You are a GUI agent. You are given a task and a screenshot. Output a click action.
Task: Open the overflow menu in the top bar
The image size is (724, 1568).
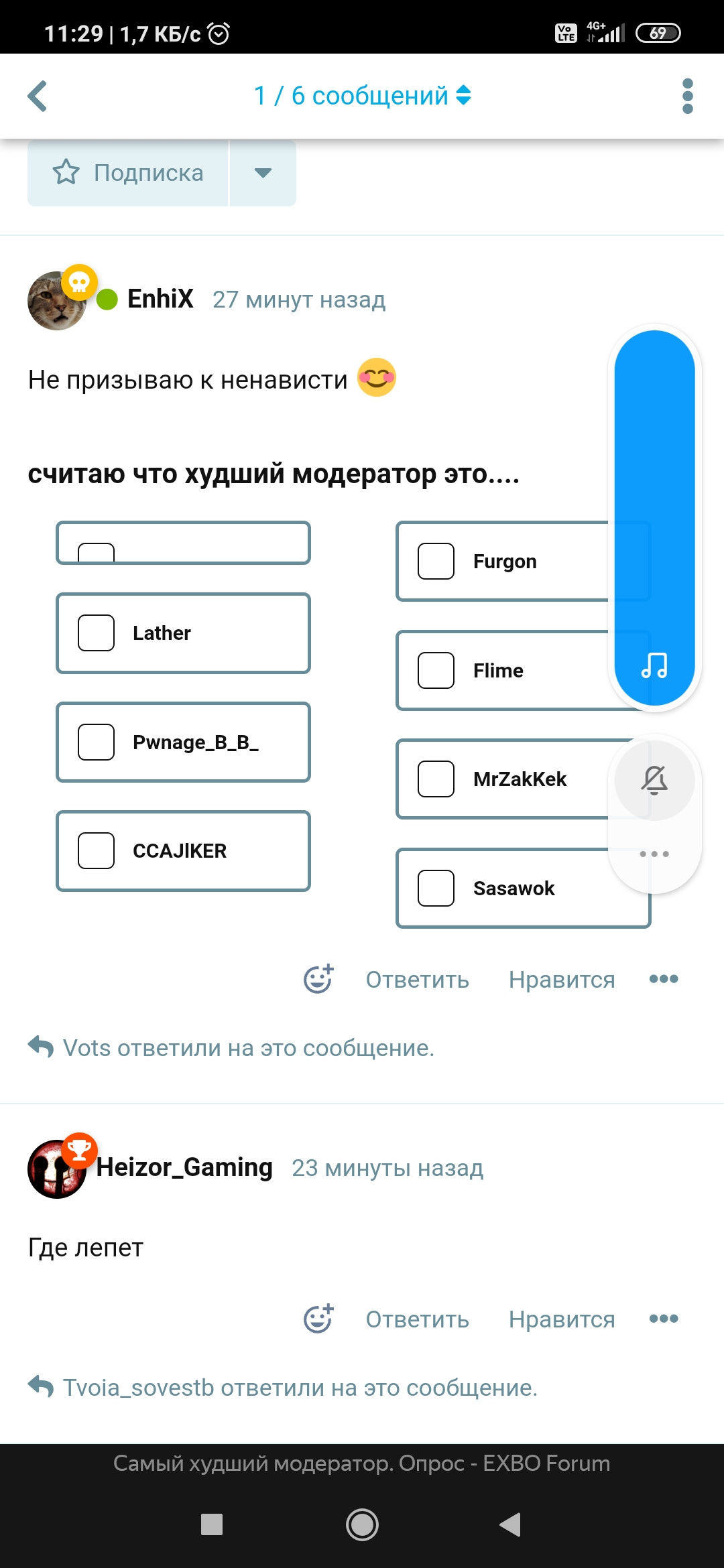pos(687,96)
